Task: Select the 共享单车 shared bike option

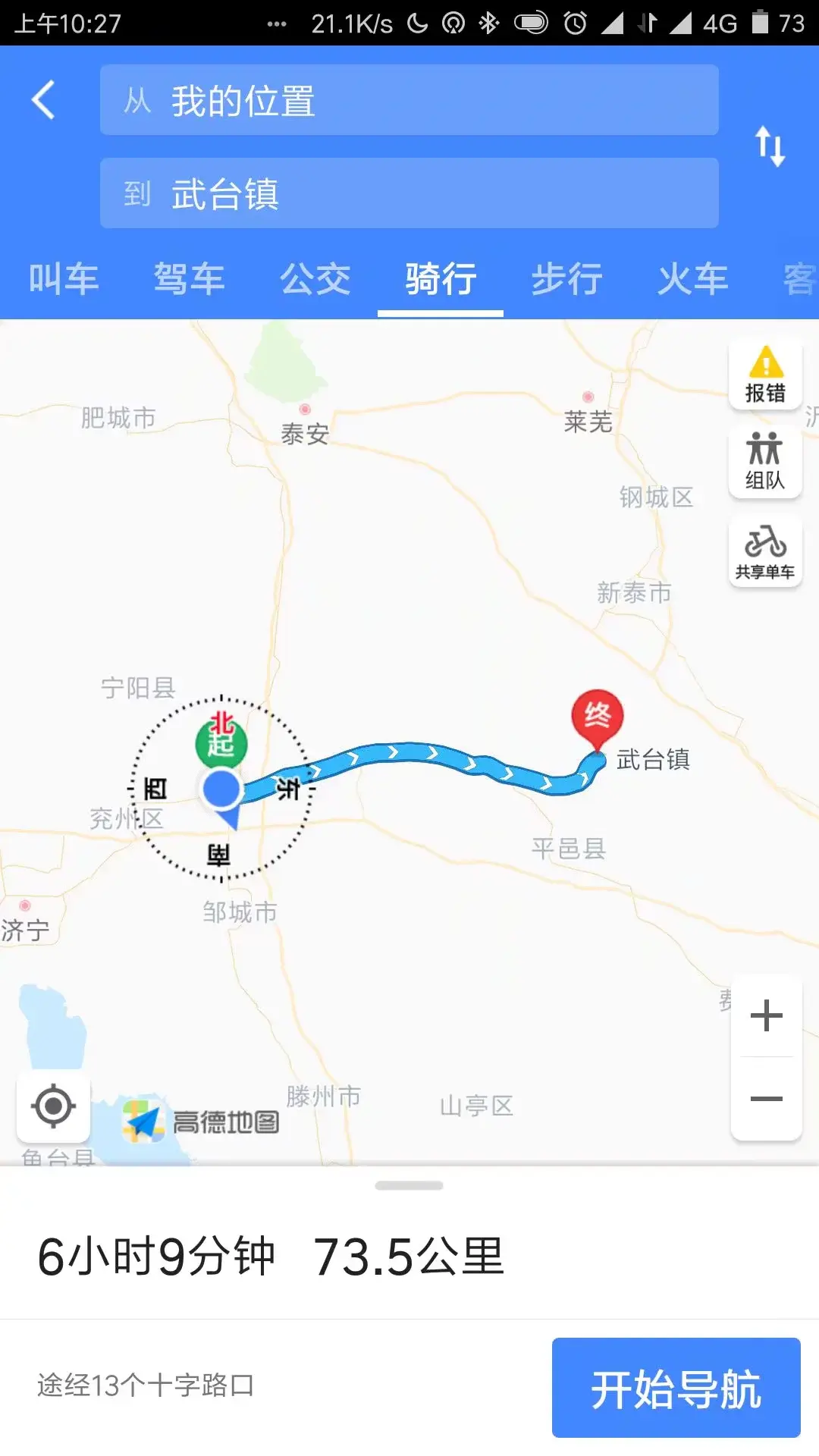Action: click(x=765, y=551)
